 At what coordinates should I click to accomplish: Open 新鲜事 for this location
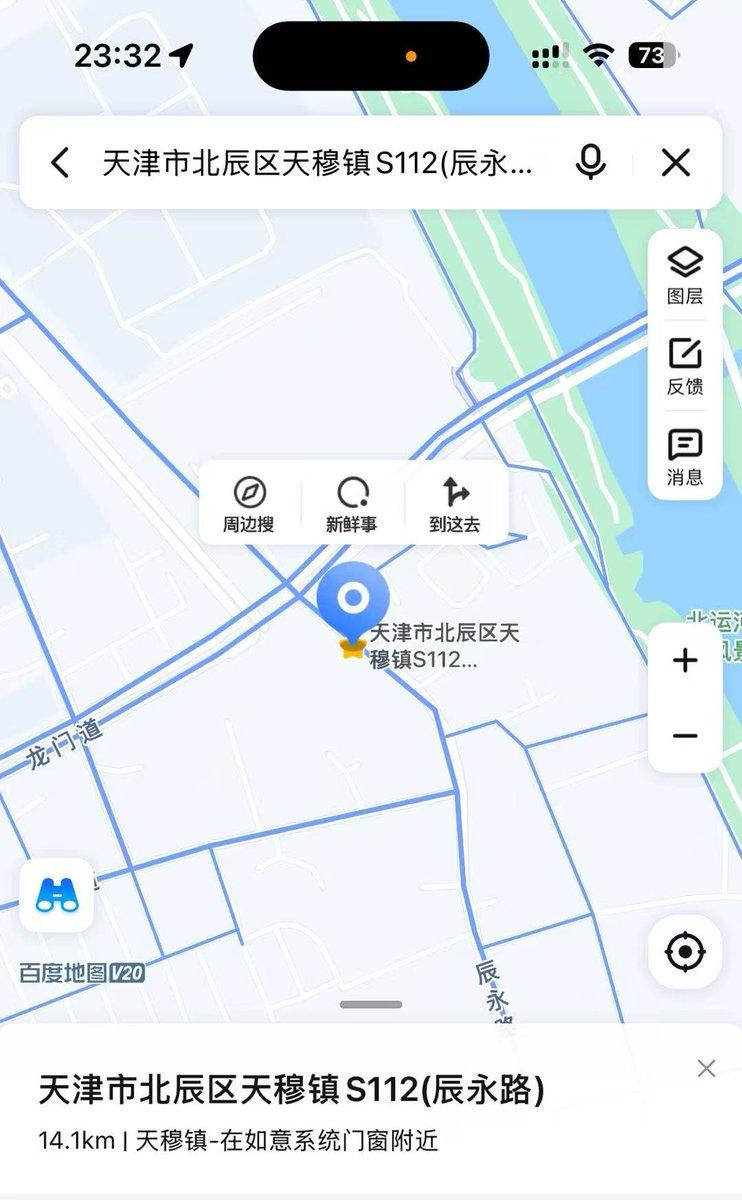[x=352, y=503]
